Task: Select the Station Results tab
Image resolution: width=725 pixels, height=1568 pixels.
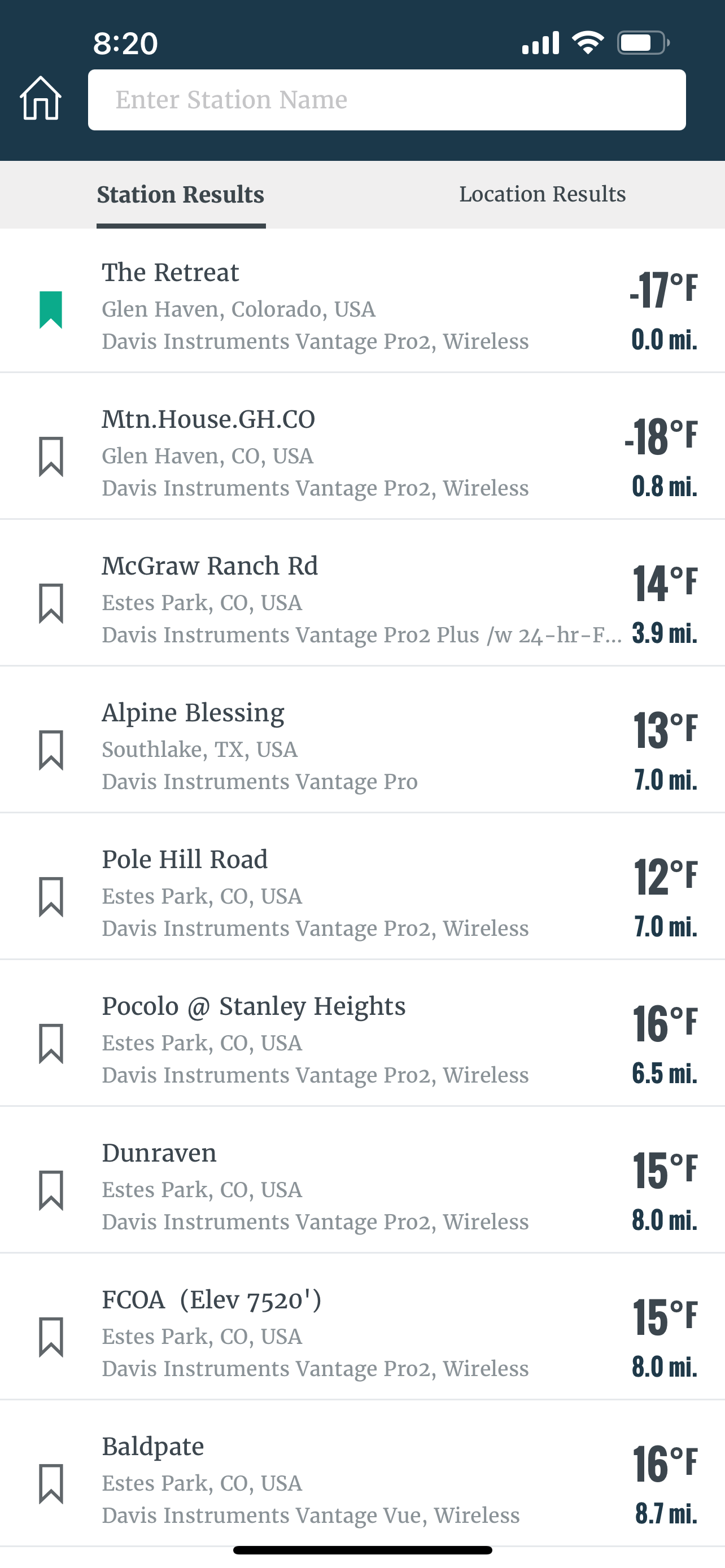Action: click(181, 195)
